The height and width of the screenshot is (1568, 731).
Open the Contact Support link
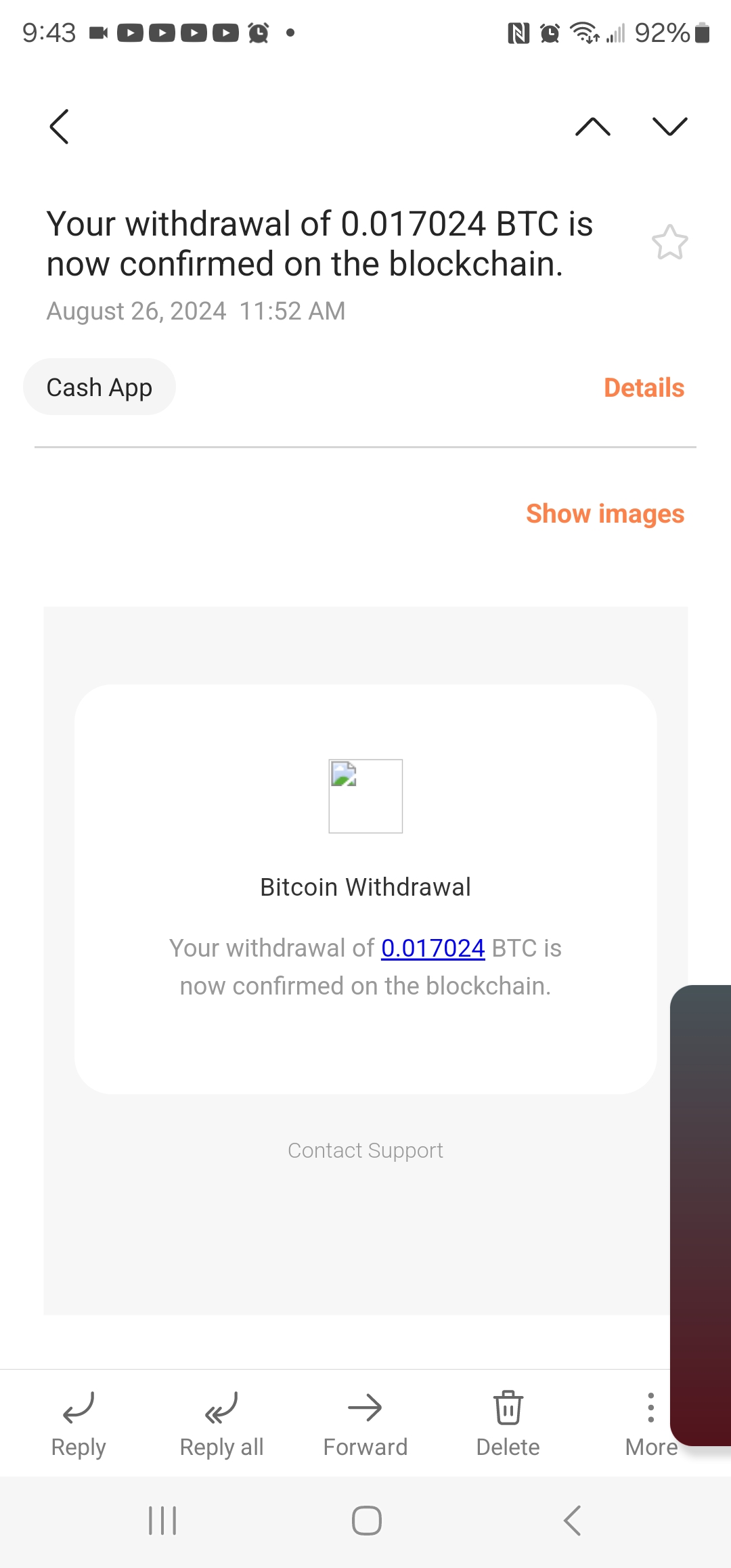pos(365,1150)
